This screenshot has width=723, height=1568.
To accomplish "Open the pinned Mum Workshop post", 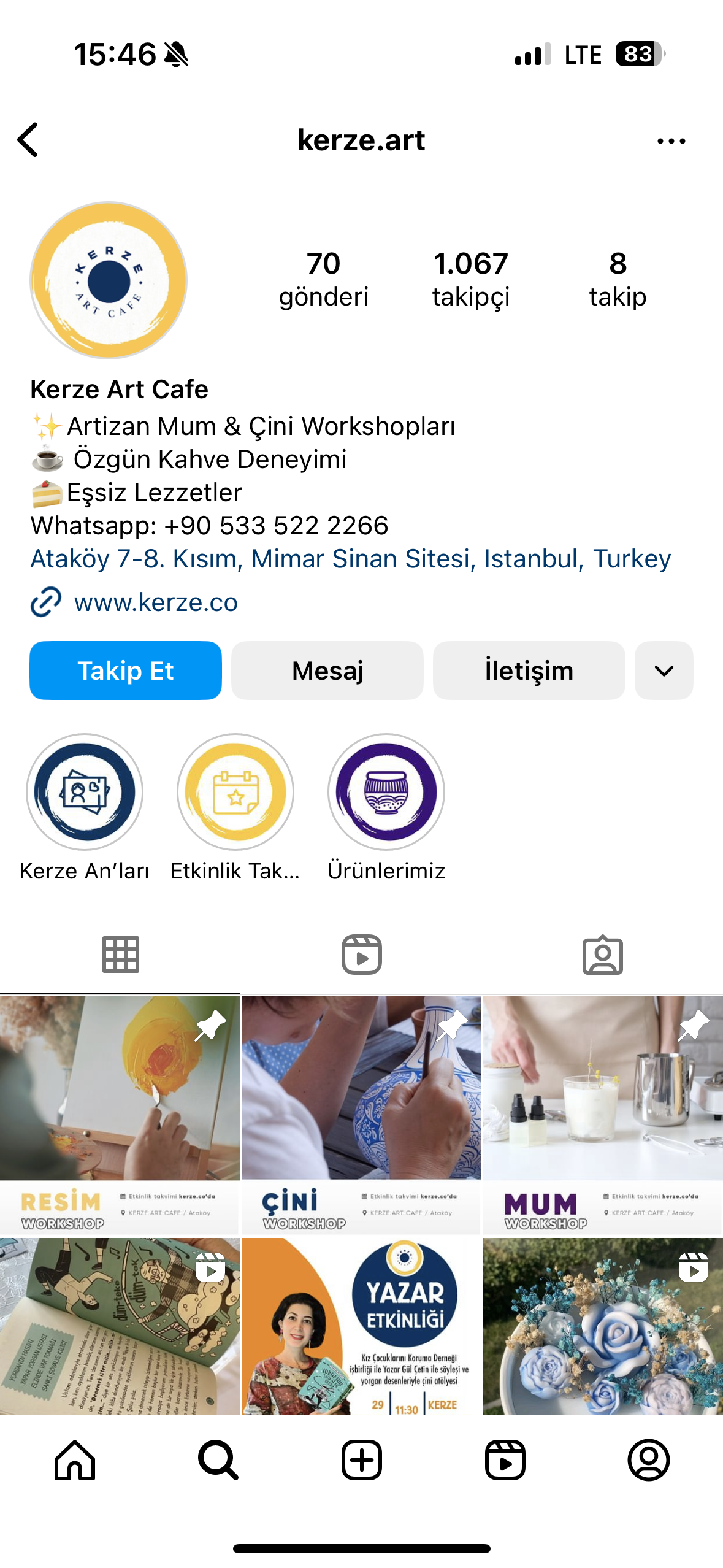I will [x=603, y=1115].
